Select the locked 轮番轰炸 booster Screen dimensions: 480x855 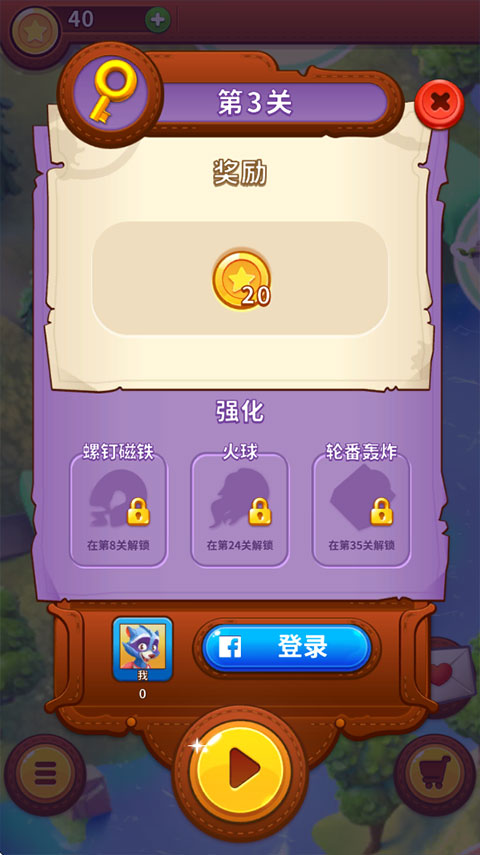point(361,510)
